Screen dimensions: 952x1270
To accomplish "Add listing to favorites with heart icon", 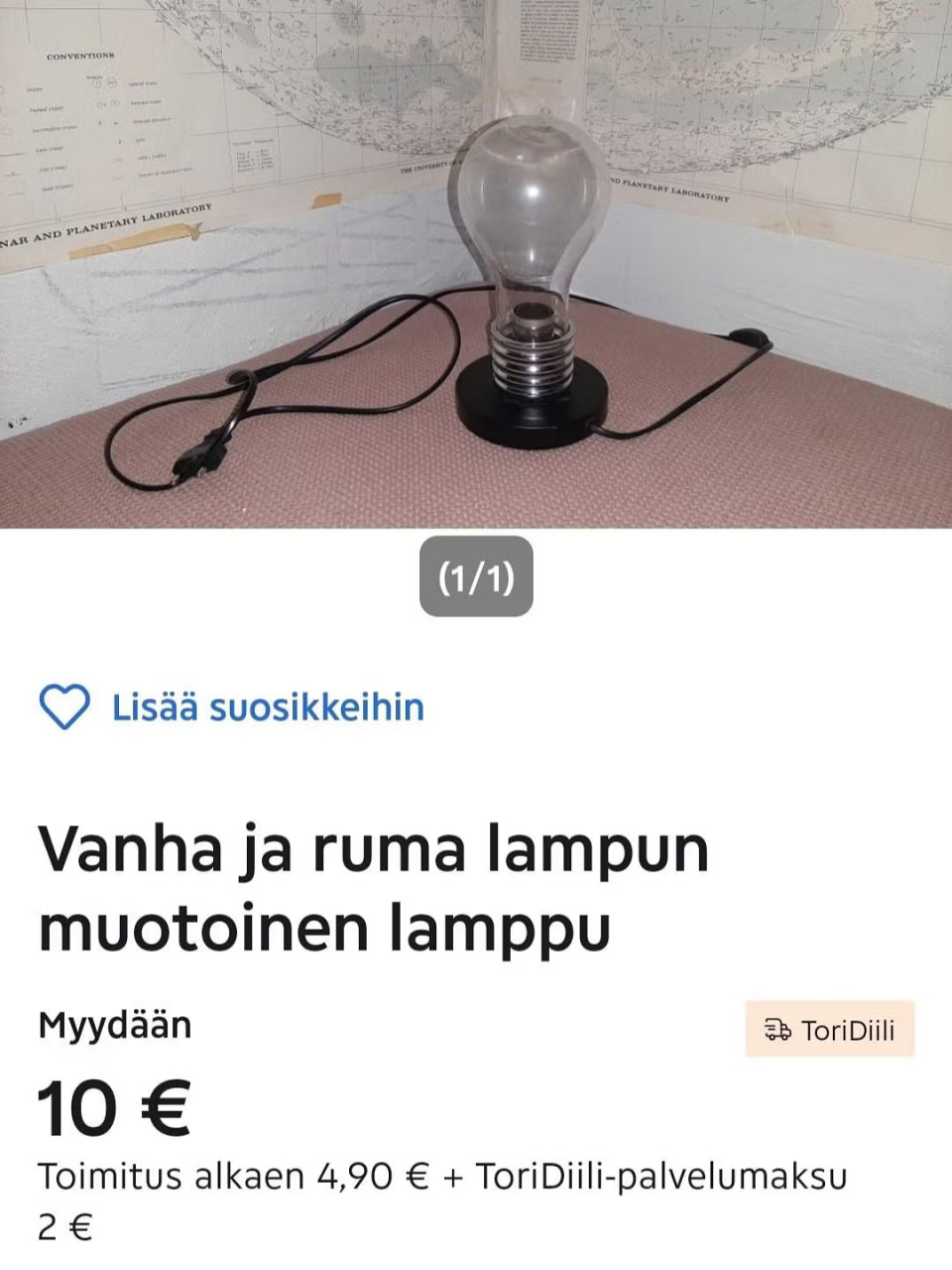I will click(x=64, y=707).
